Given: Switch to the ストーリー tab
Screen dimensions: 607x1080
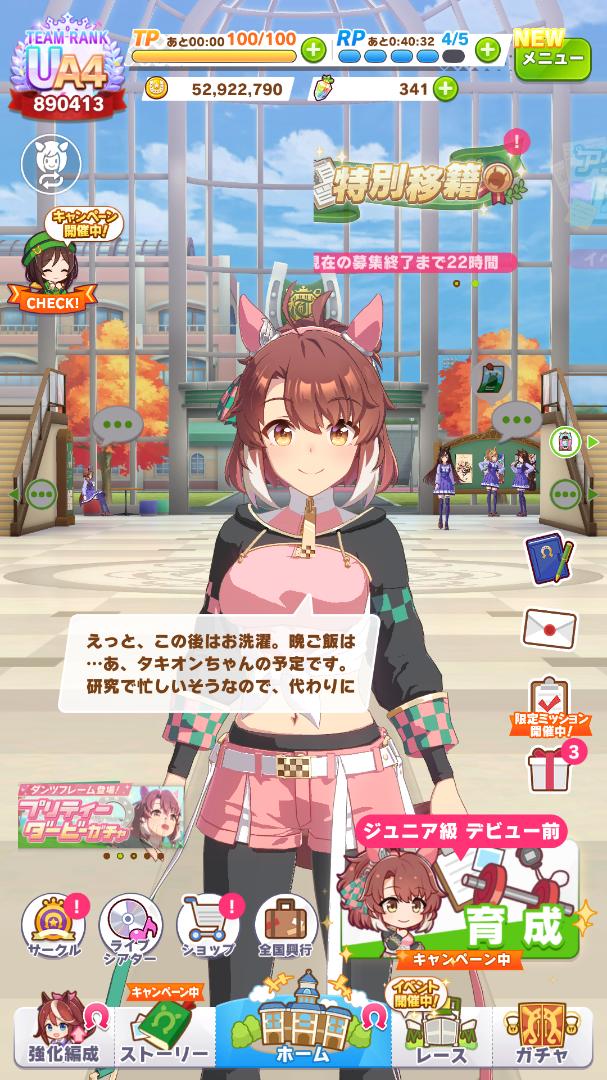Looking at the screenshot, I should tap(165, 1032).
